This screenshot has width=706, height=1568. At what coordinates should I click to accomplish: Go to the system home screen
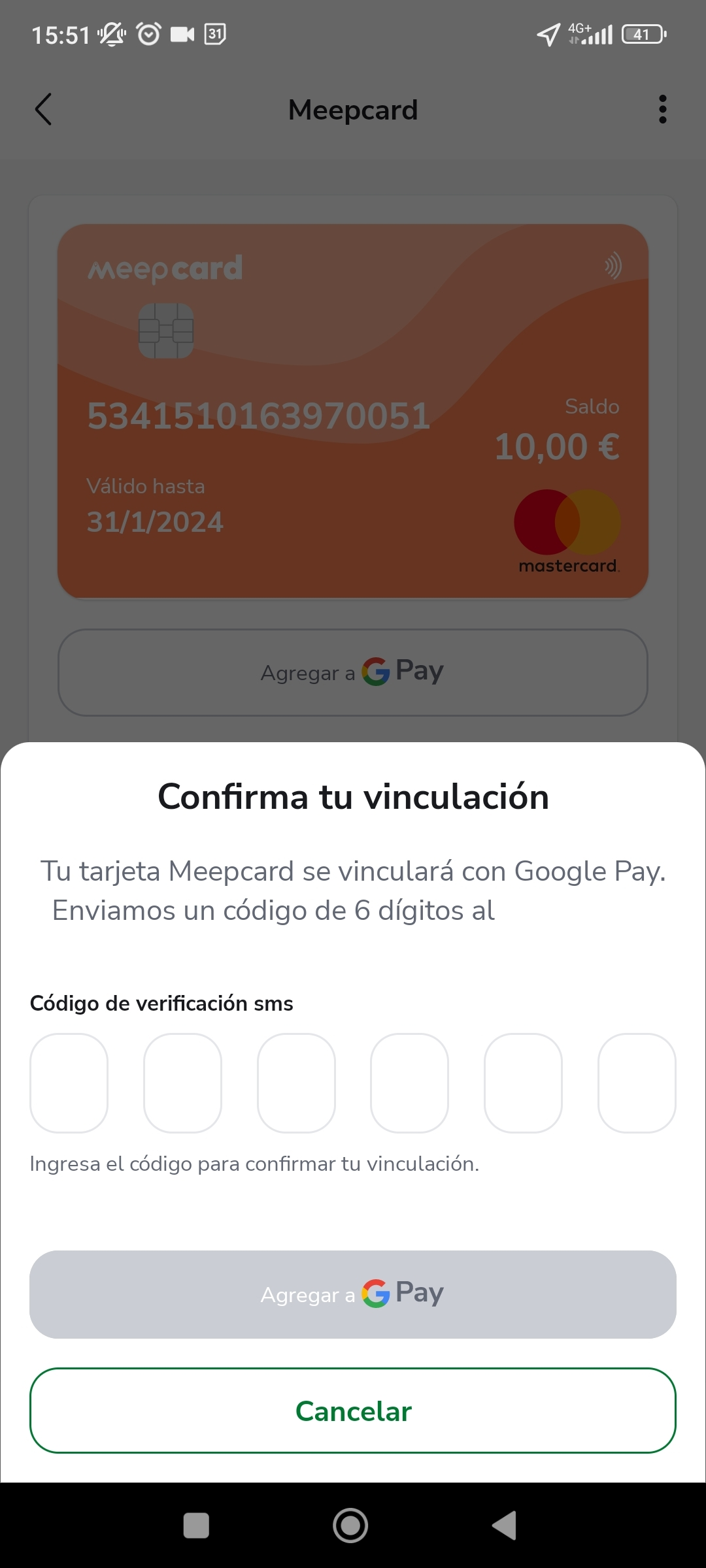(x=350, y=1526)
